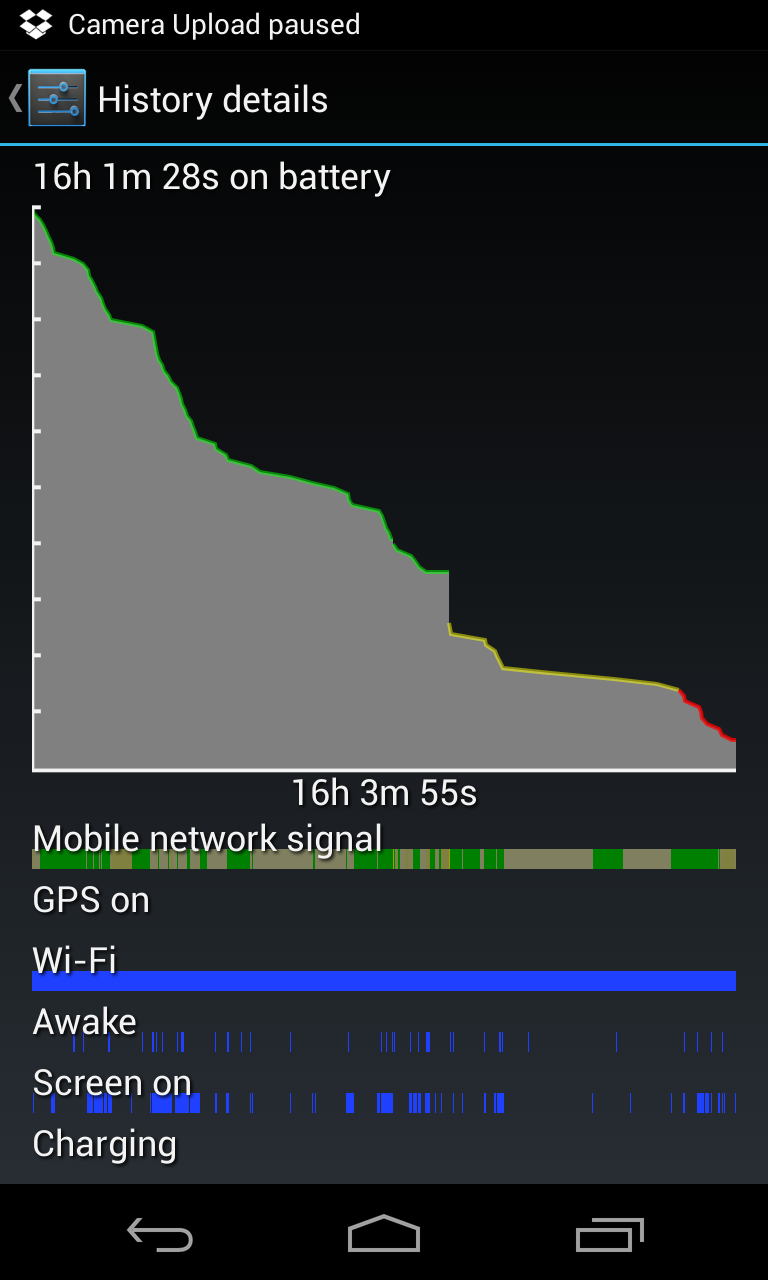
Task: Go to the home screen
Action: coord(384,1235)
